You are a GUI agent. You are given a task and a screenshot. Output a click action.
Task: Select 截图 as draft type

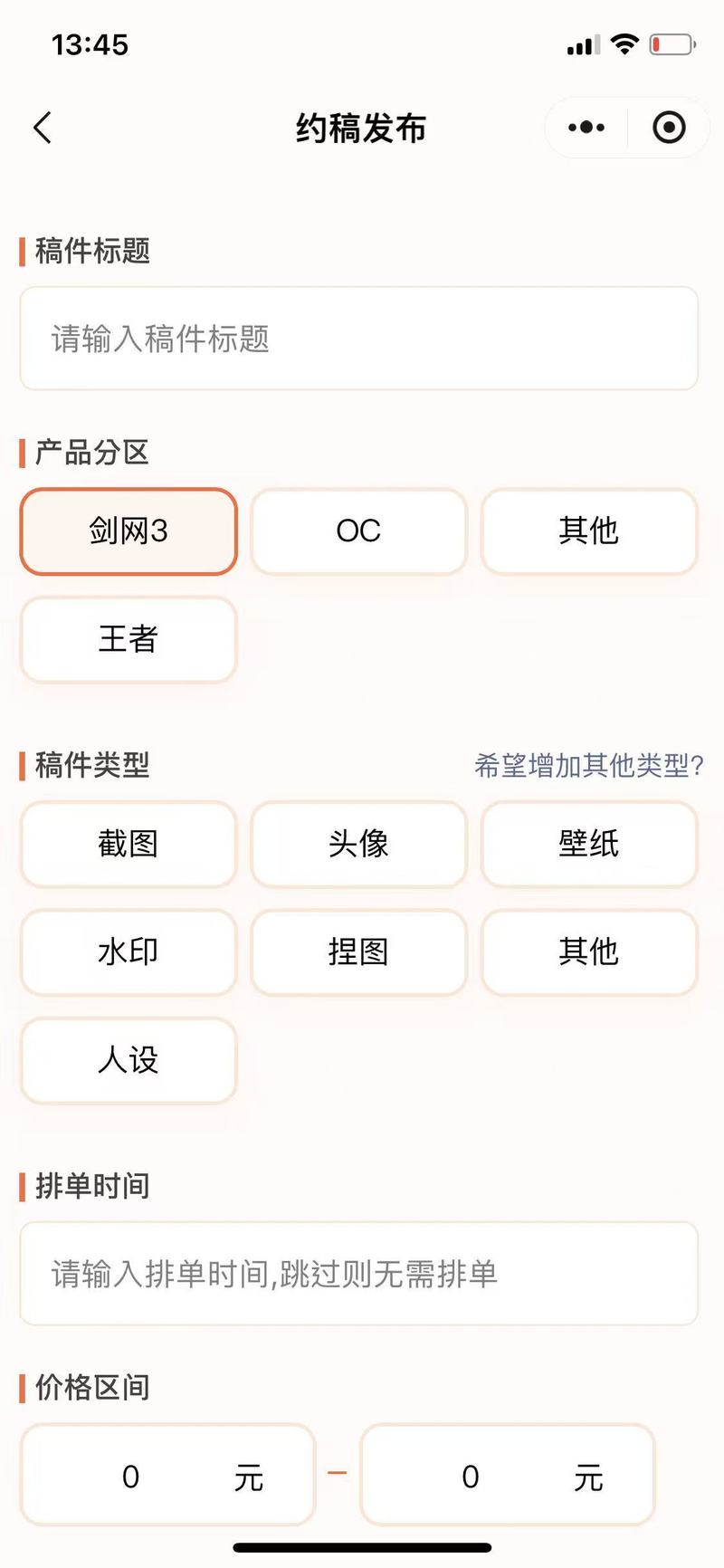point(129,844)
